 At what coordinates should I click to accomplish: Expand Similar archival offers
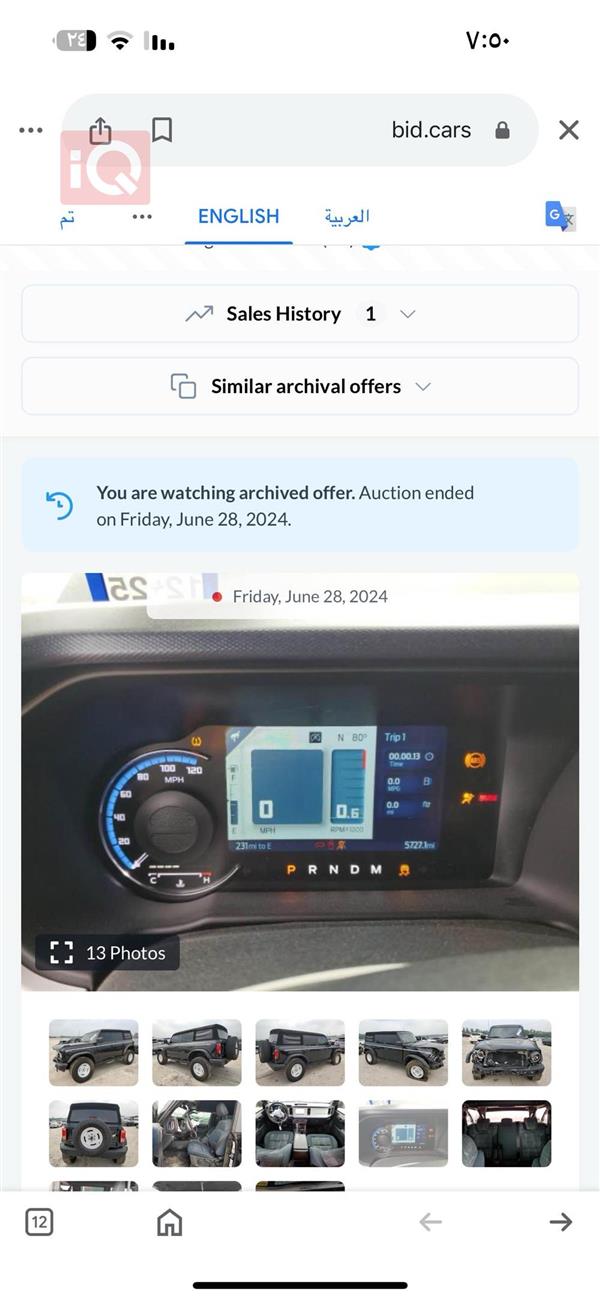pyautogui.click(x=300, y=386)
